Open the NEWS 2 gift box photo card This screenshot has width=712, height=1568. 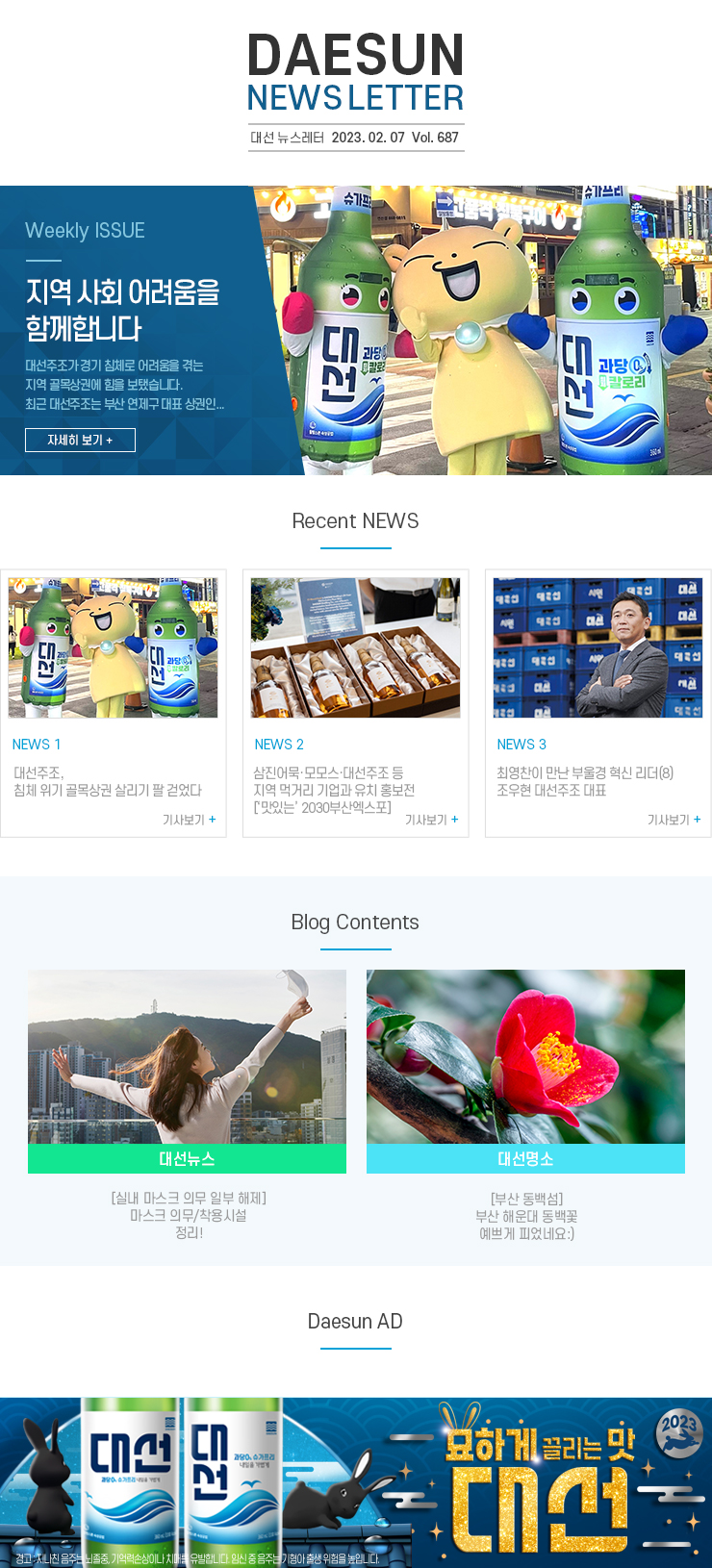[x=356, y=647]
